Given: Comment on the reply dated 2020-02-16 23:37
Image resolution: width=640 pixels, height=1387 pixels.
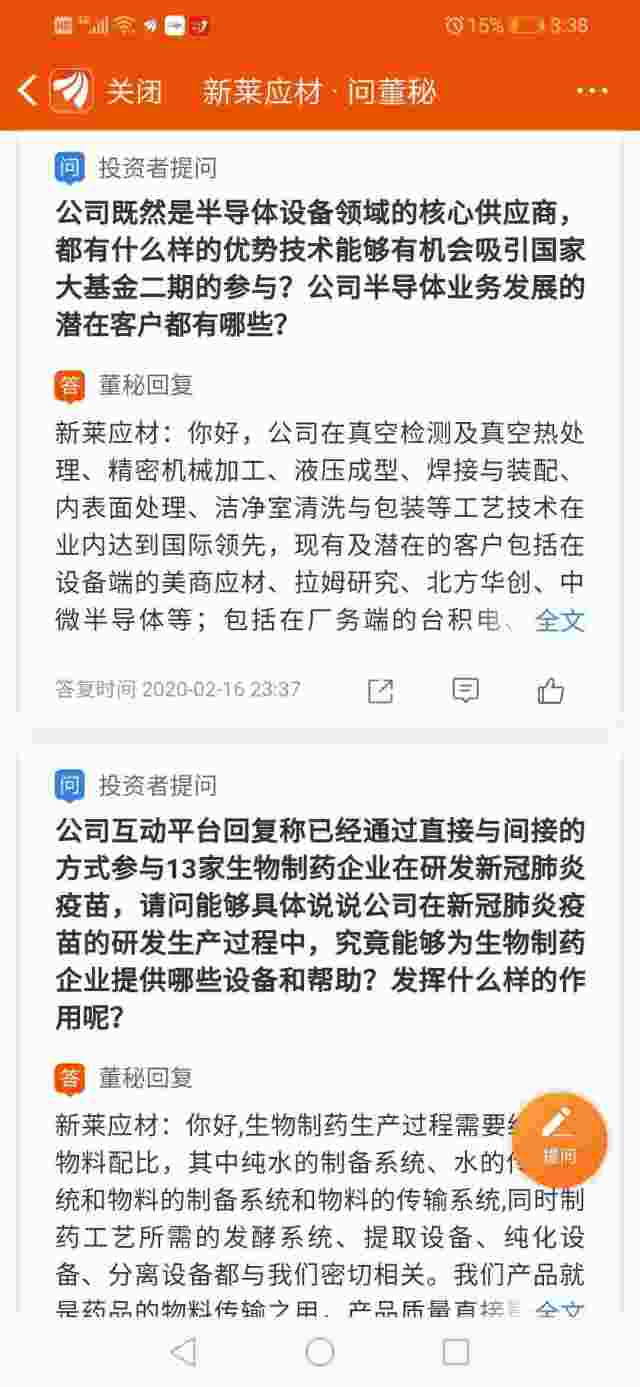Looking at the screenshot, I should click(x=465, y=690).
